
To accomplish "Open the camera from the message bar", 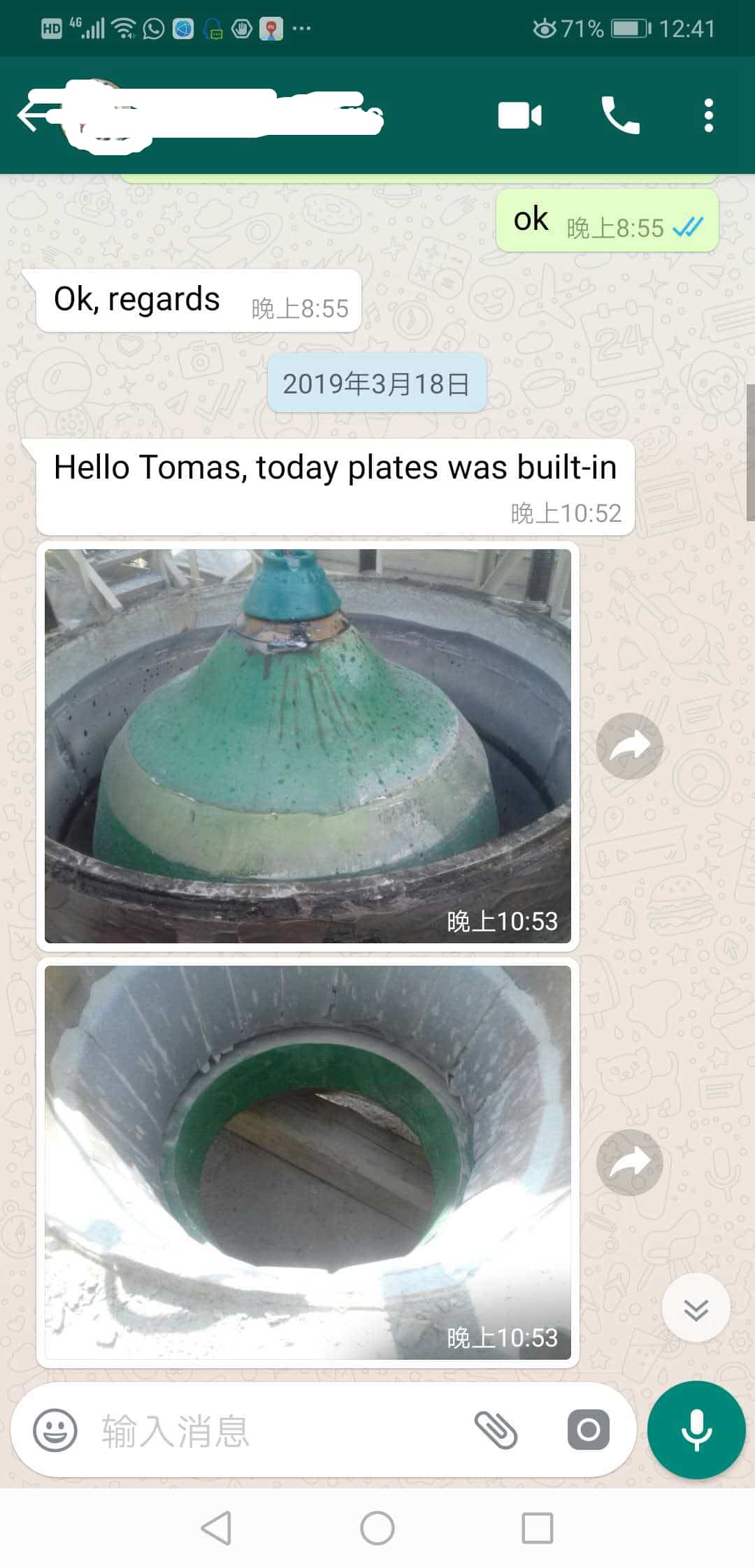I will 588,1430.
